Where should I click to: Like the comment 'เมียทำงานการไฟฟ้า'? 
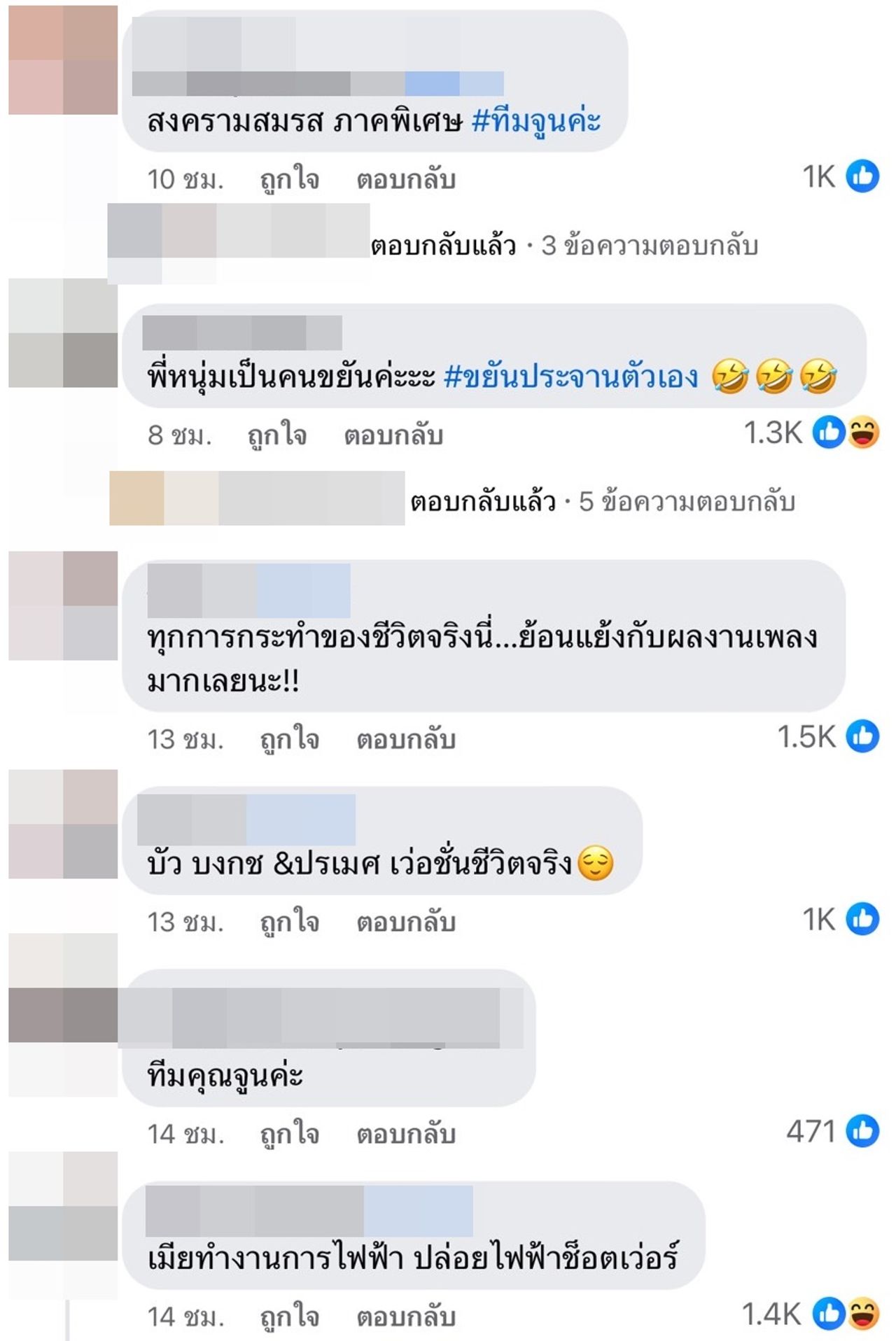point(289,1317)
